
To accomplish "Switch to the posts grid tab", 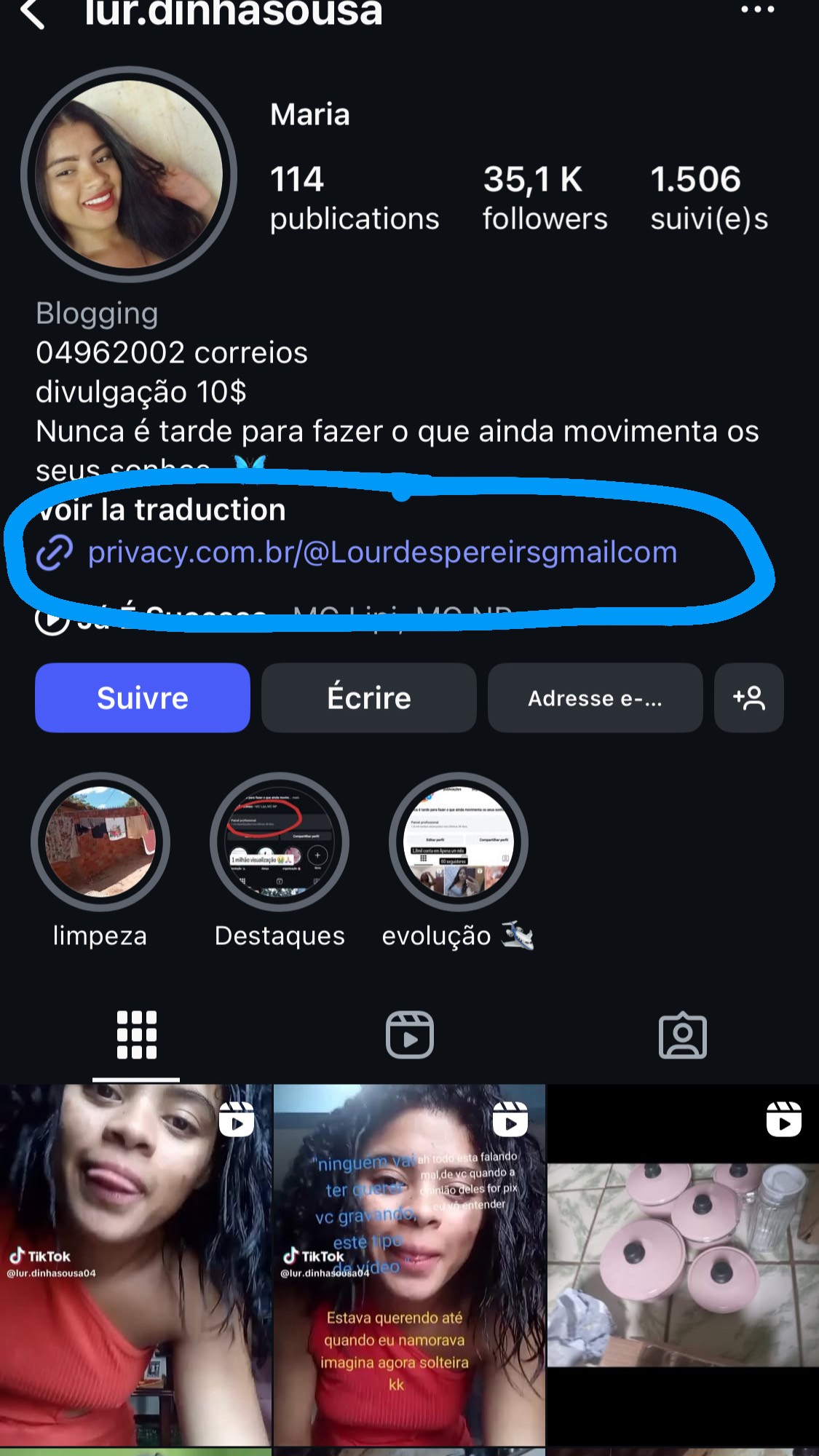I will 136,1035.
